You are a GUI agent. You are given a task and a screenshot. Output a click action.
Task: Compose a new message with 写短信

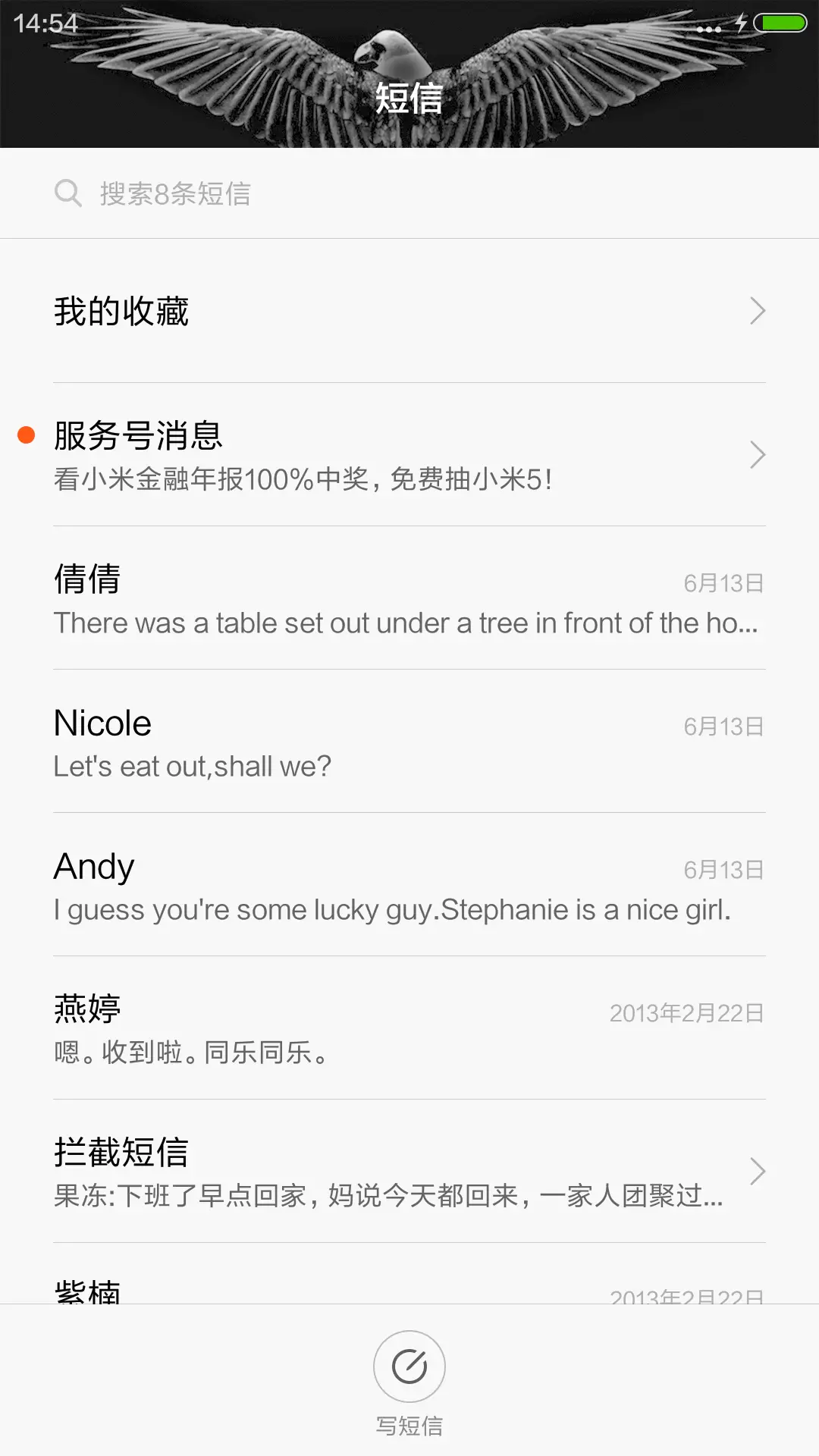tap(409, 1367)
